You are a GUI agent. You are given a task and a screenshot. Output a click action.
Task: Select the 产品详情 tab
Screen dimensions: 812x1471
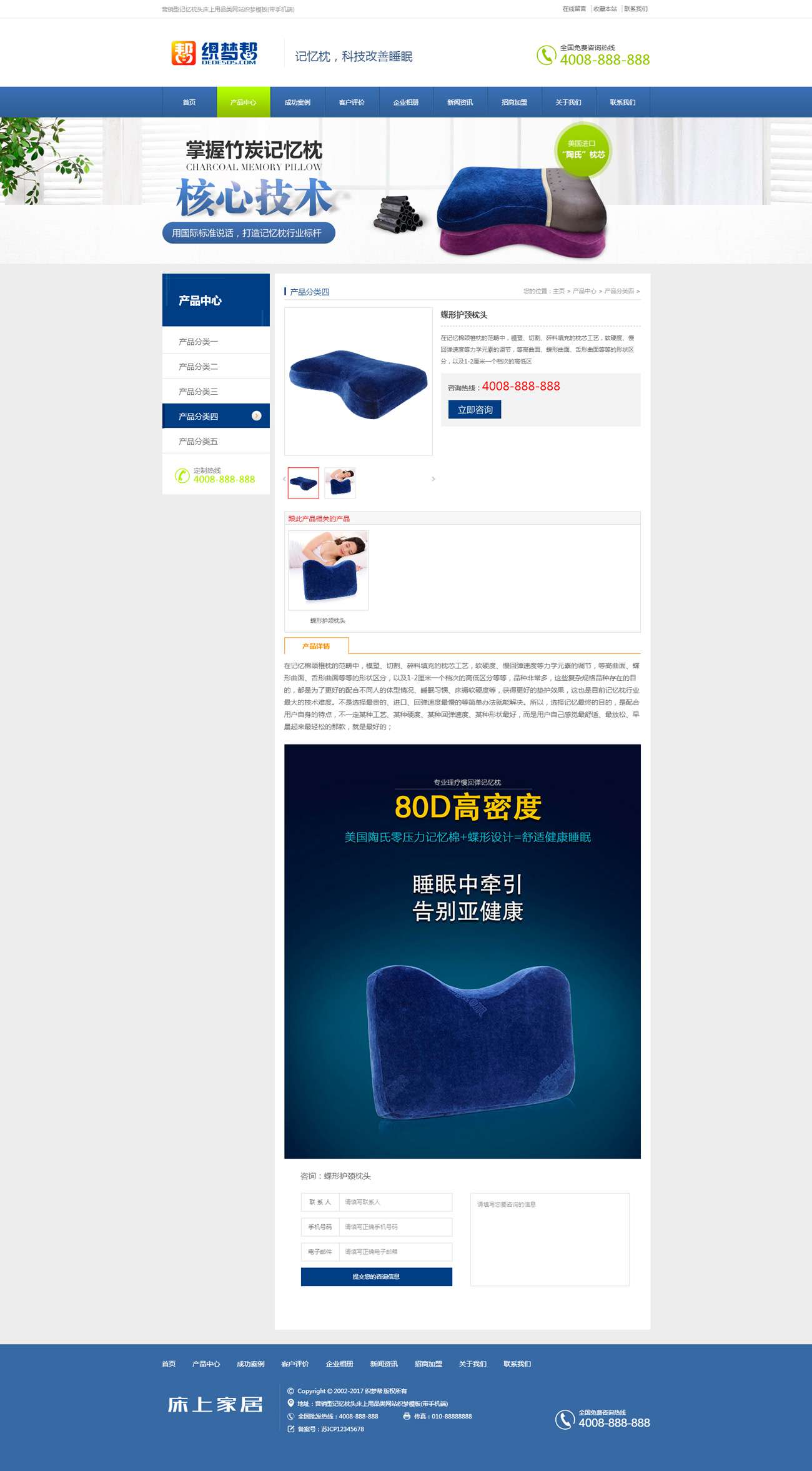[316, 646]
